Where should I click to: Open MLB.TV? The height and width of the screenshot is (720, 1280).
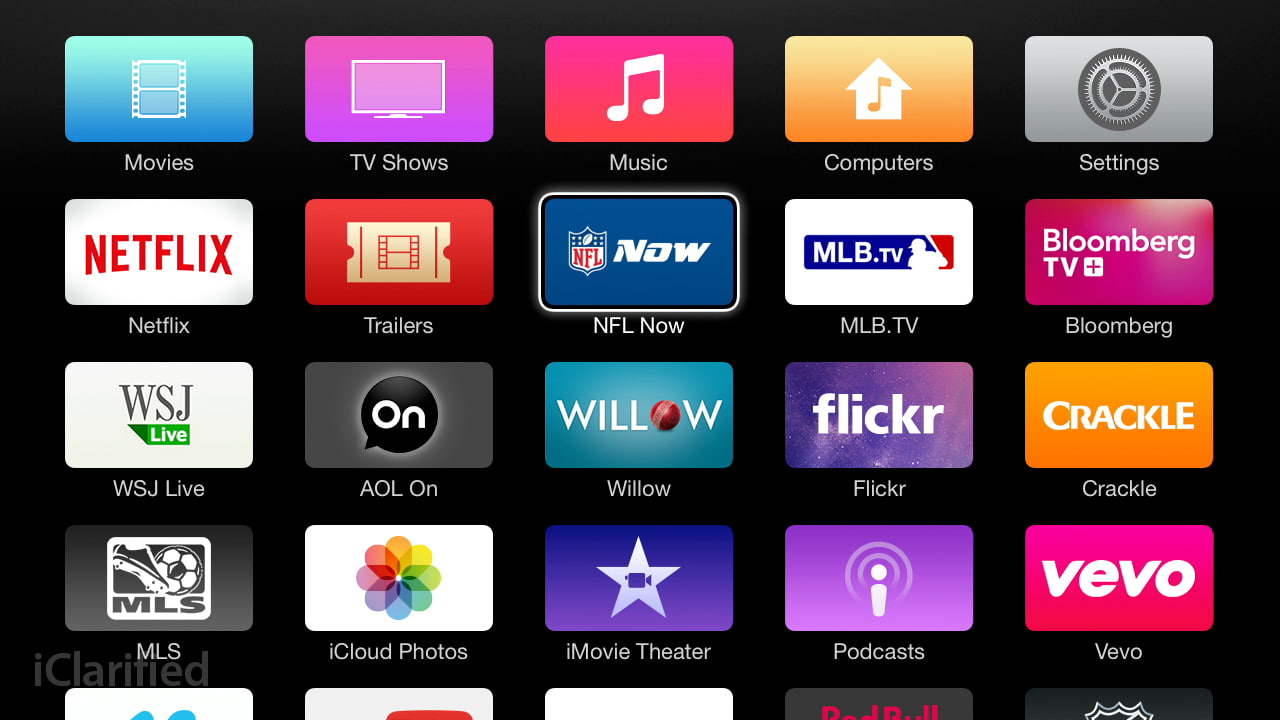coord(879,252)
